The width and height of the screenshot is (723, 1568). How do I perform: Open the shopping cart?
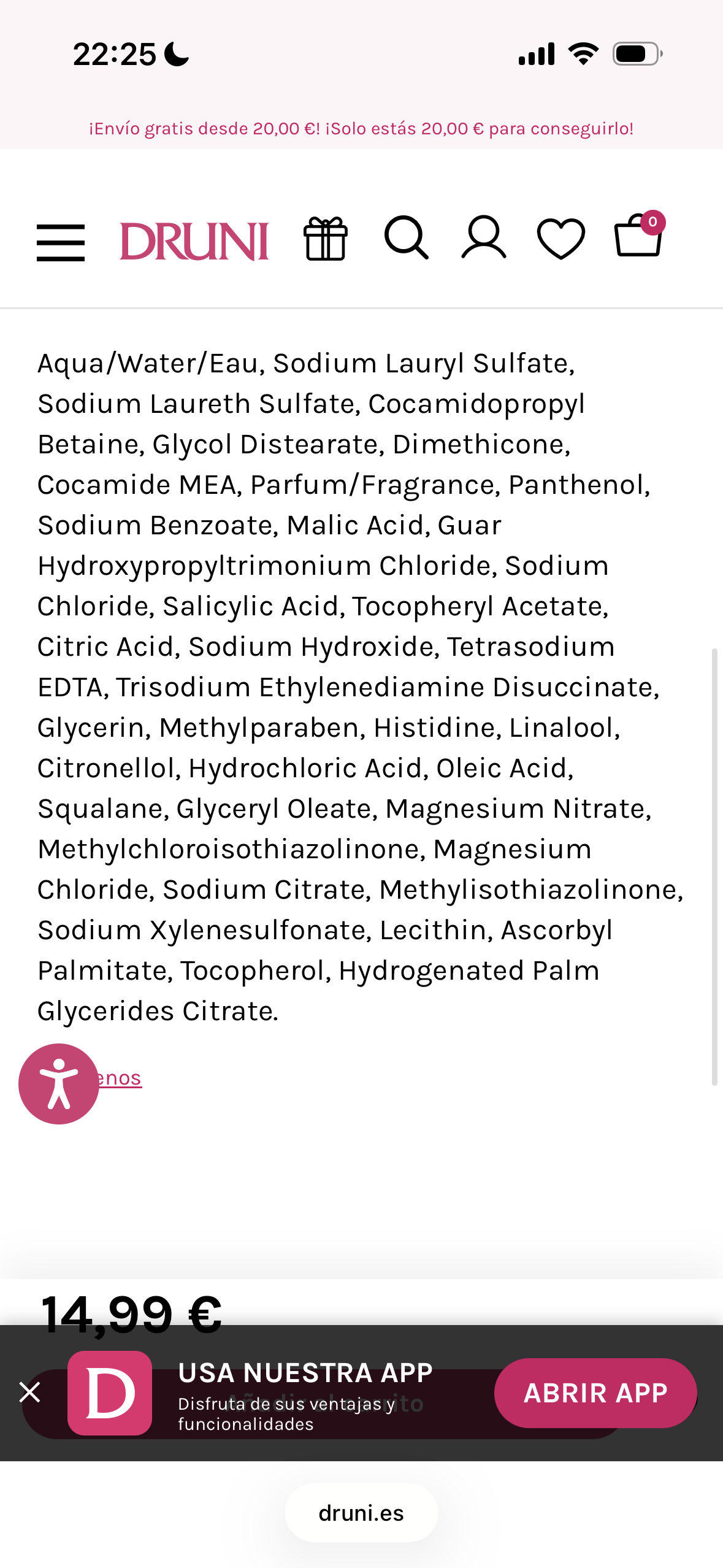(638, 236)
